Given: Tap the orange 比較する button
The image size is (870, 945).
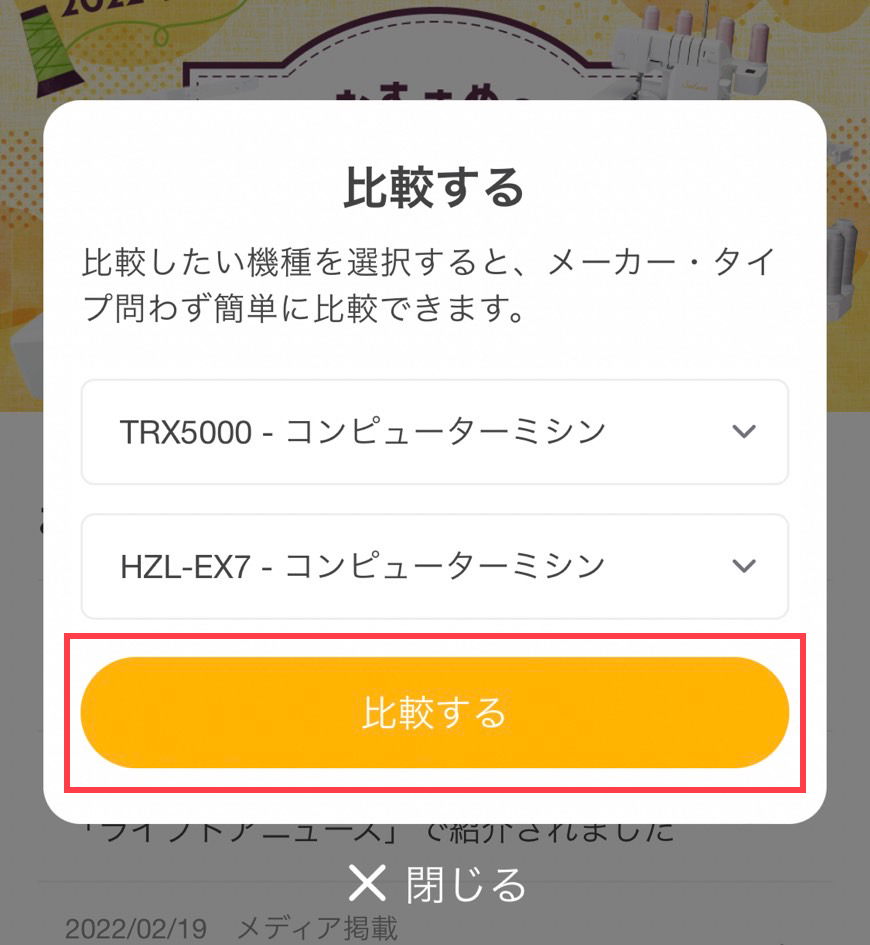Looking at the screenshot, I should (x=434, y=713).
